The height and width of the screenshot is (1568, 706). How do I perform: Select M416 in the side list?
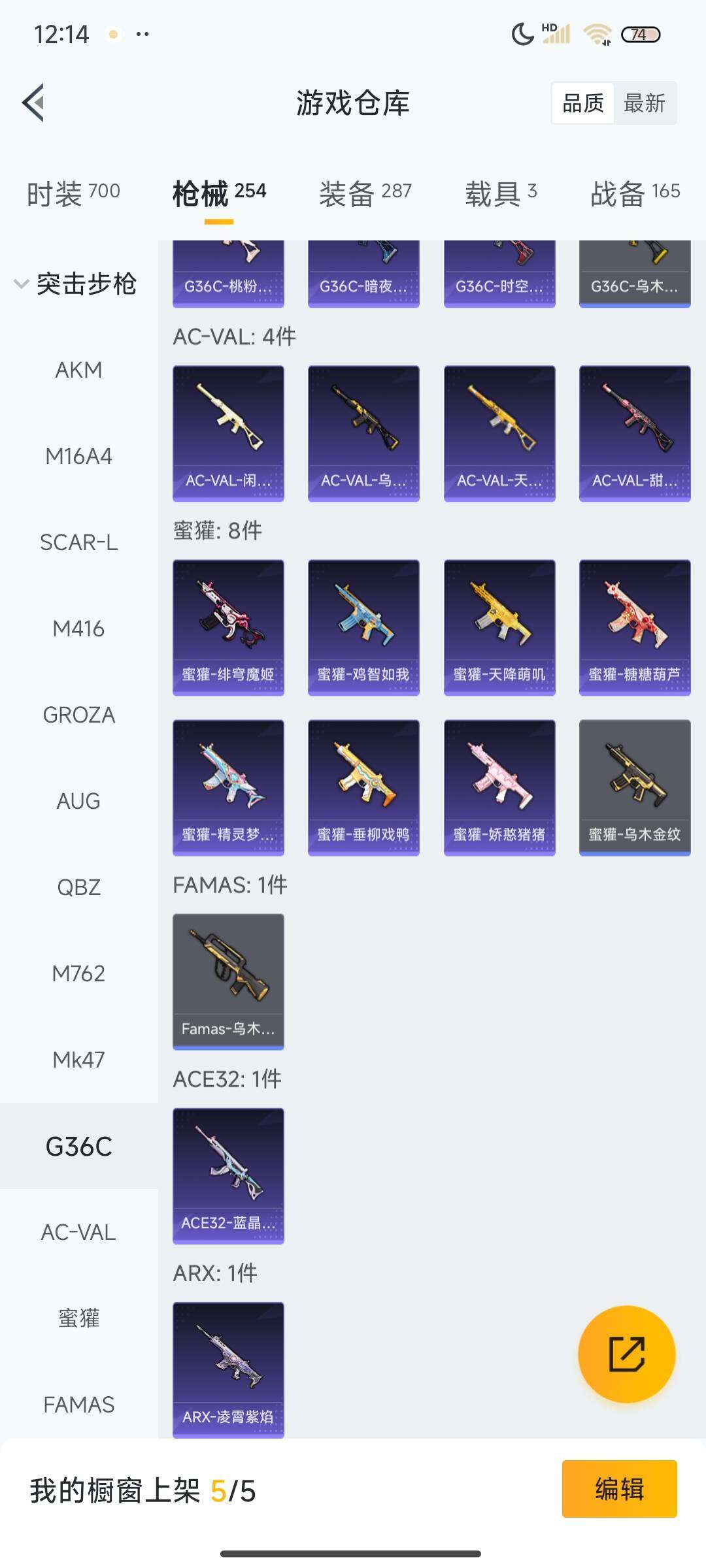point(78,629)
